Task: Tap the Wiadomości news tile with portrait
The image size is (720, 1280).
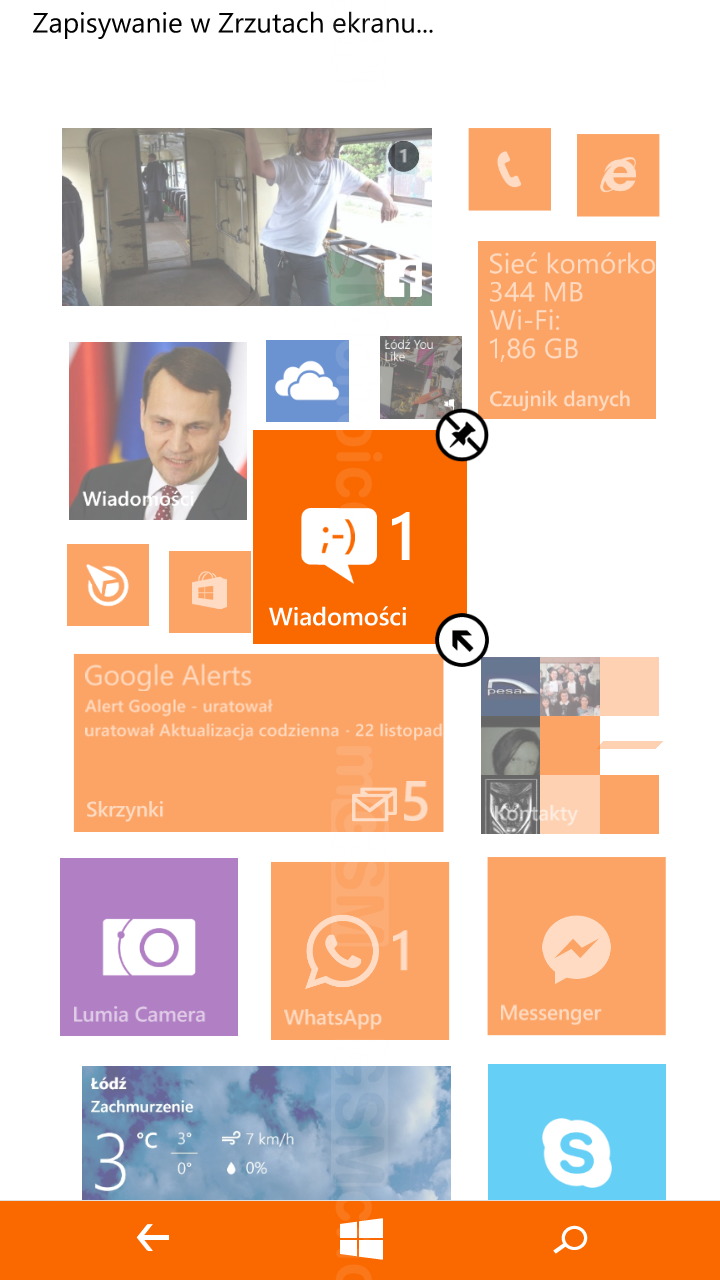Action: click(158, 431)
